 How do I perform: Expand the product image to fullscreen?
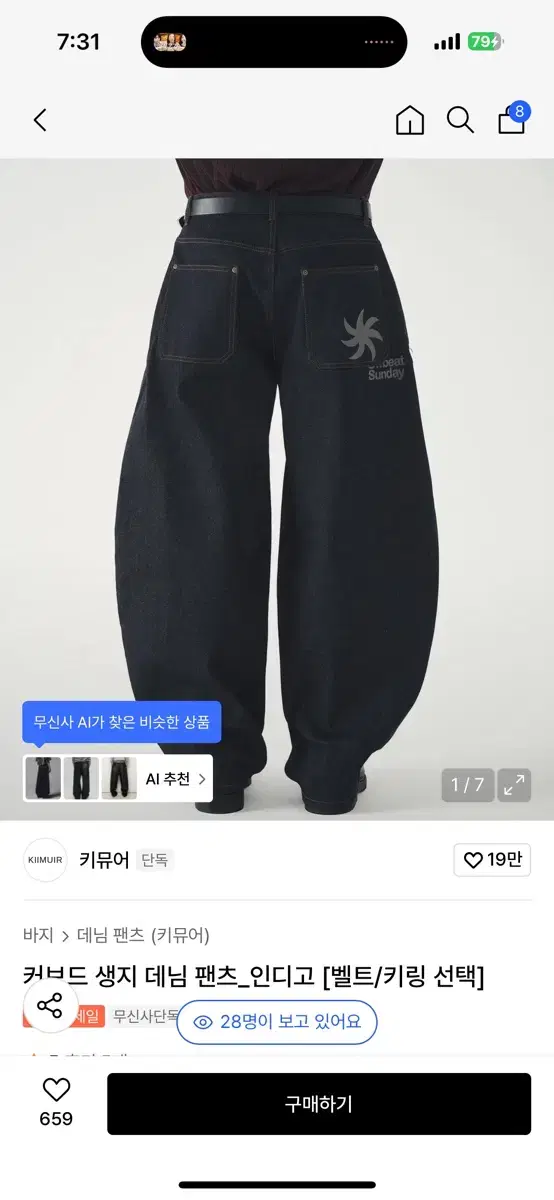(515, 785)
